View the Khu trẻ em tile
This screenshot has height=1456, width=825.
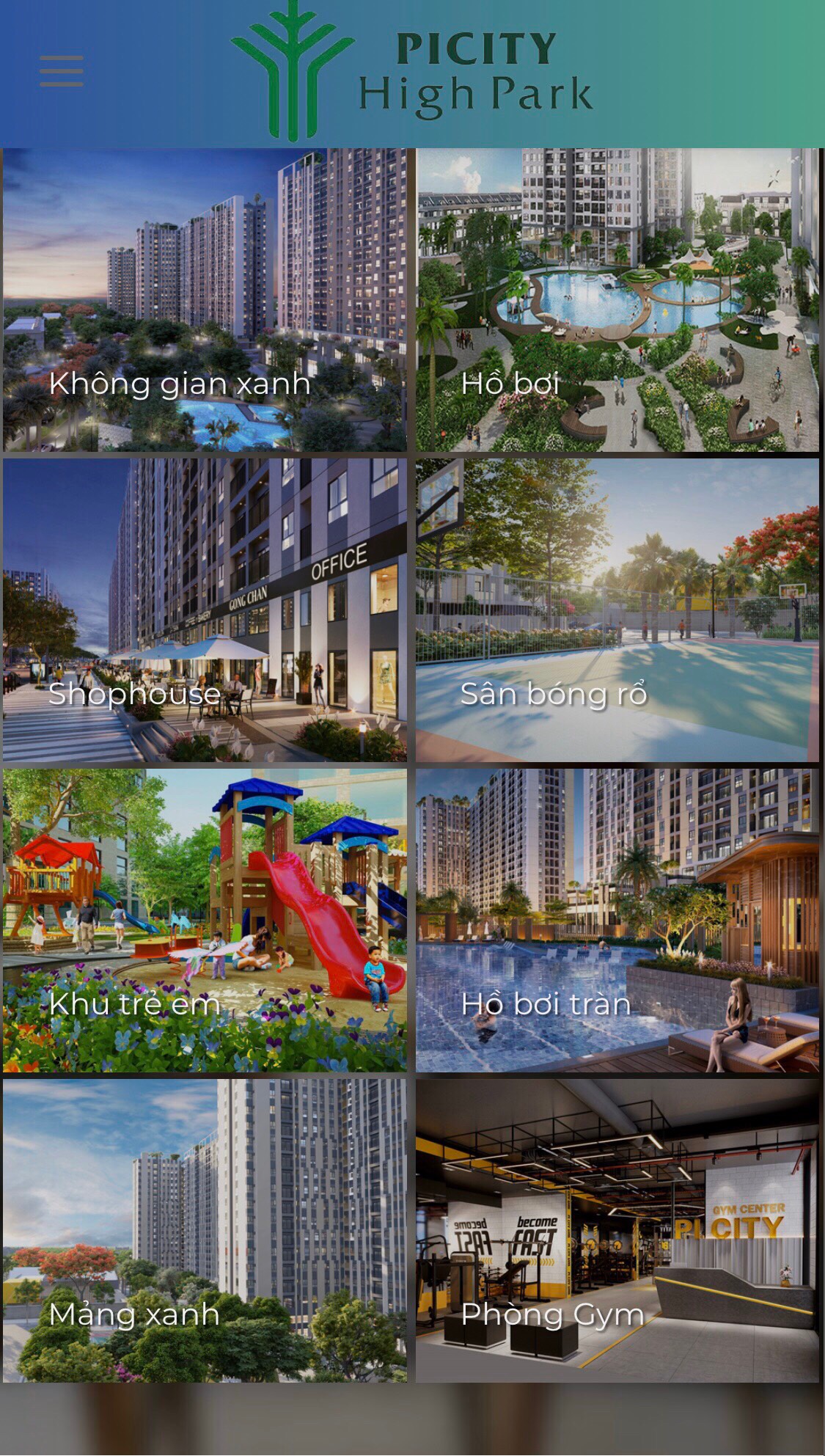pyautogui.click(x=205, y=921)
